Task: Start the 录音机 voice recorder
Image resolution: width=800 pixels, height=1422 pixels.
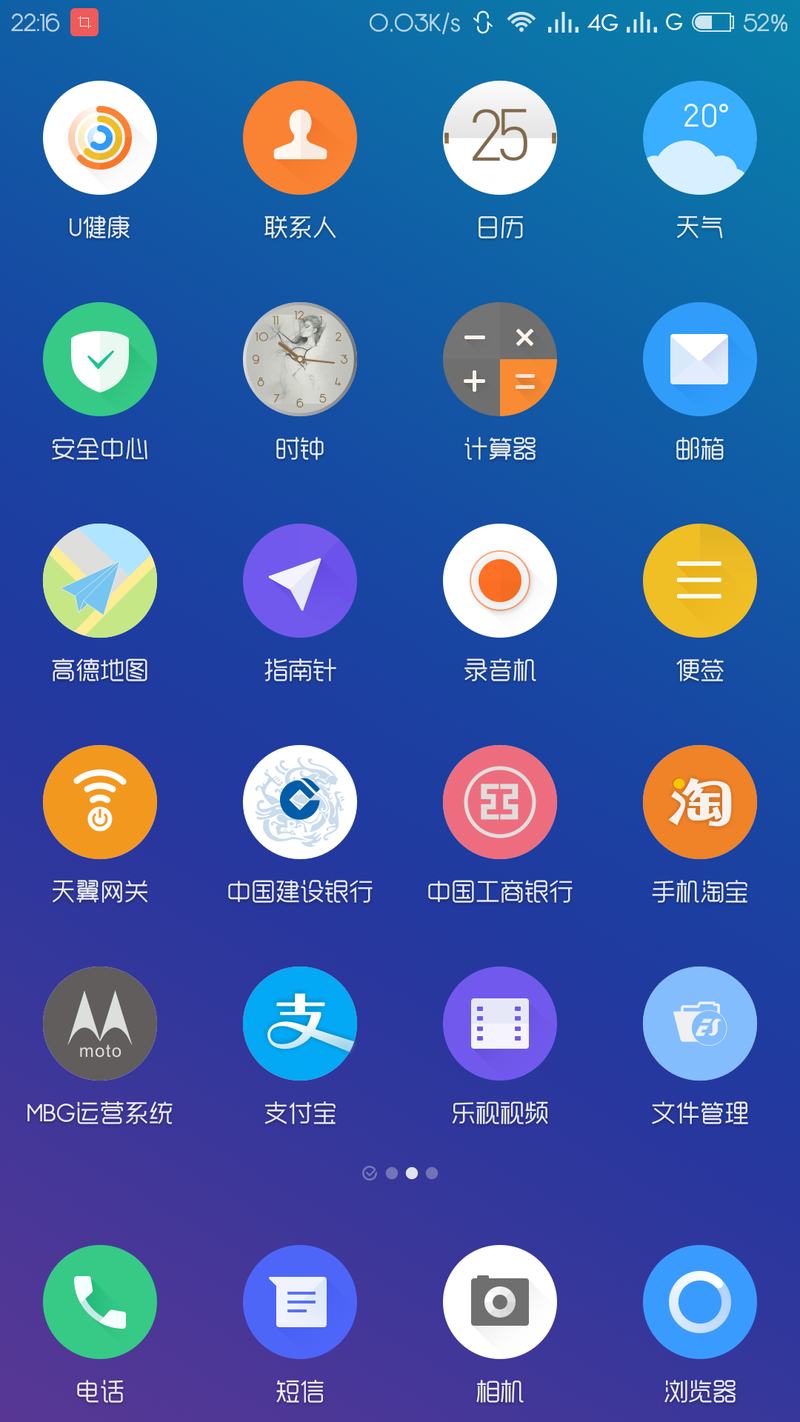Action: coord(500,581)
